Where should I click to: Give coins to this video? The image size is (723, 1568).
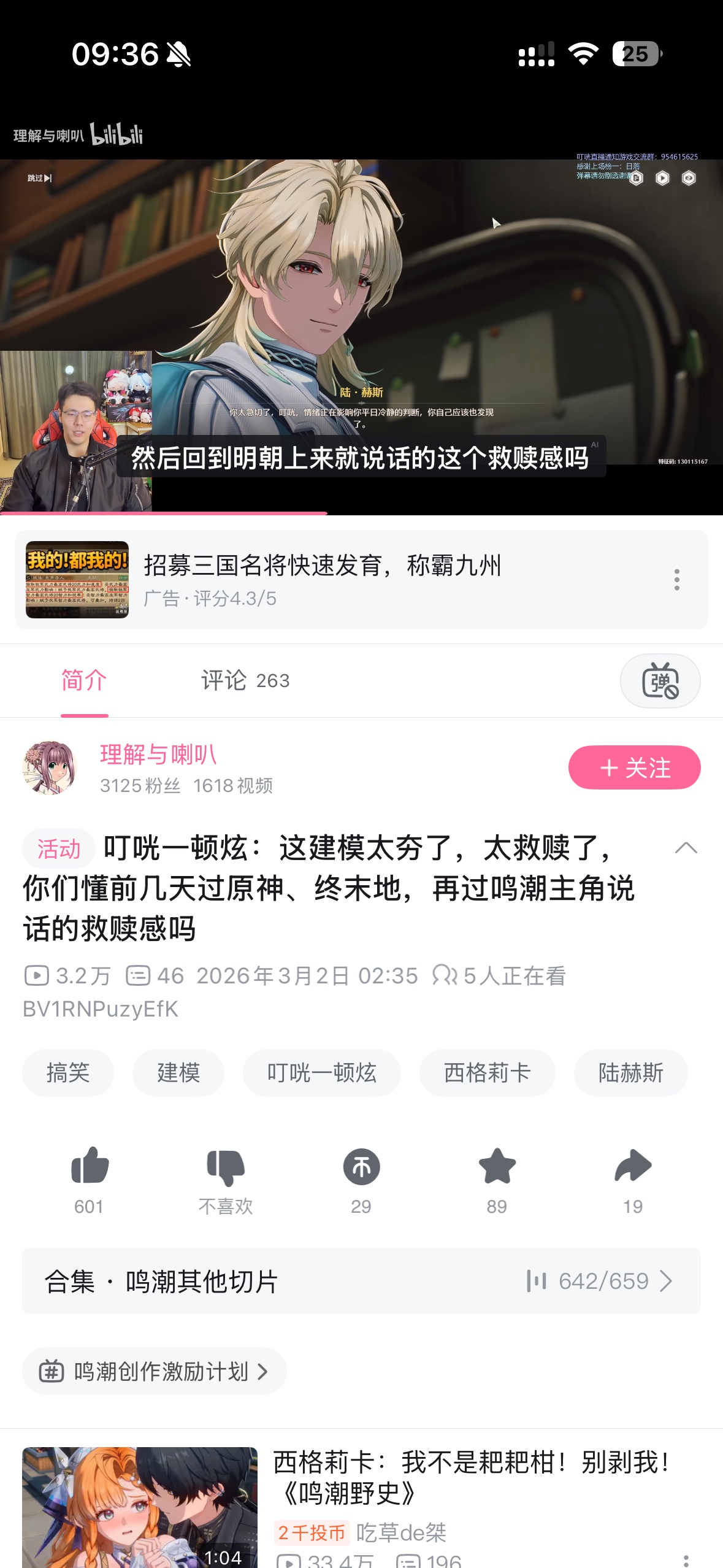click(361, 1166)
